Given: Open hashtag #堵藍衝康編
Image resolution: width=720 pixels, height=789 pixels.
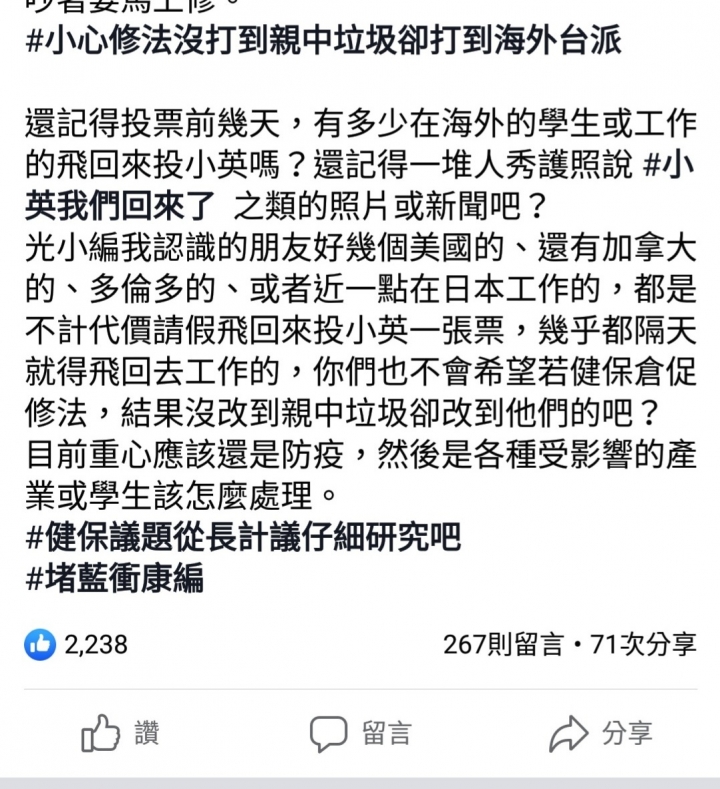Looking at the screenshot, I should pos(115,578).
